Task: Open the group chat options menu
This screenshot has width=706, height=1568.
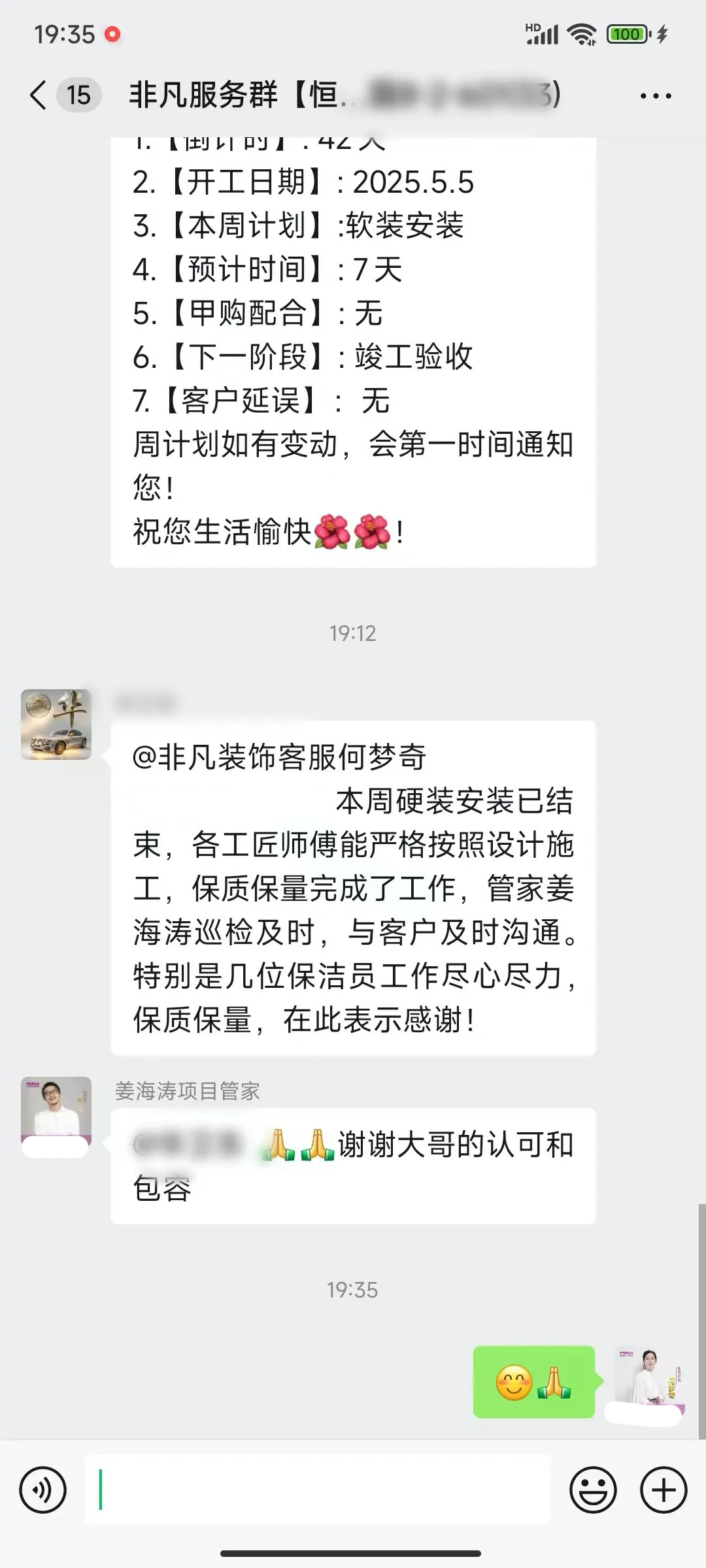Action: point(655,96)
